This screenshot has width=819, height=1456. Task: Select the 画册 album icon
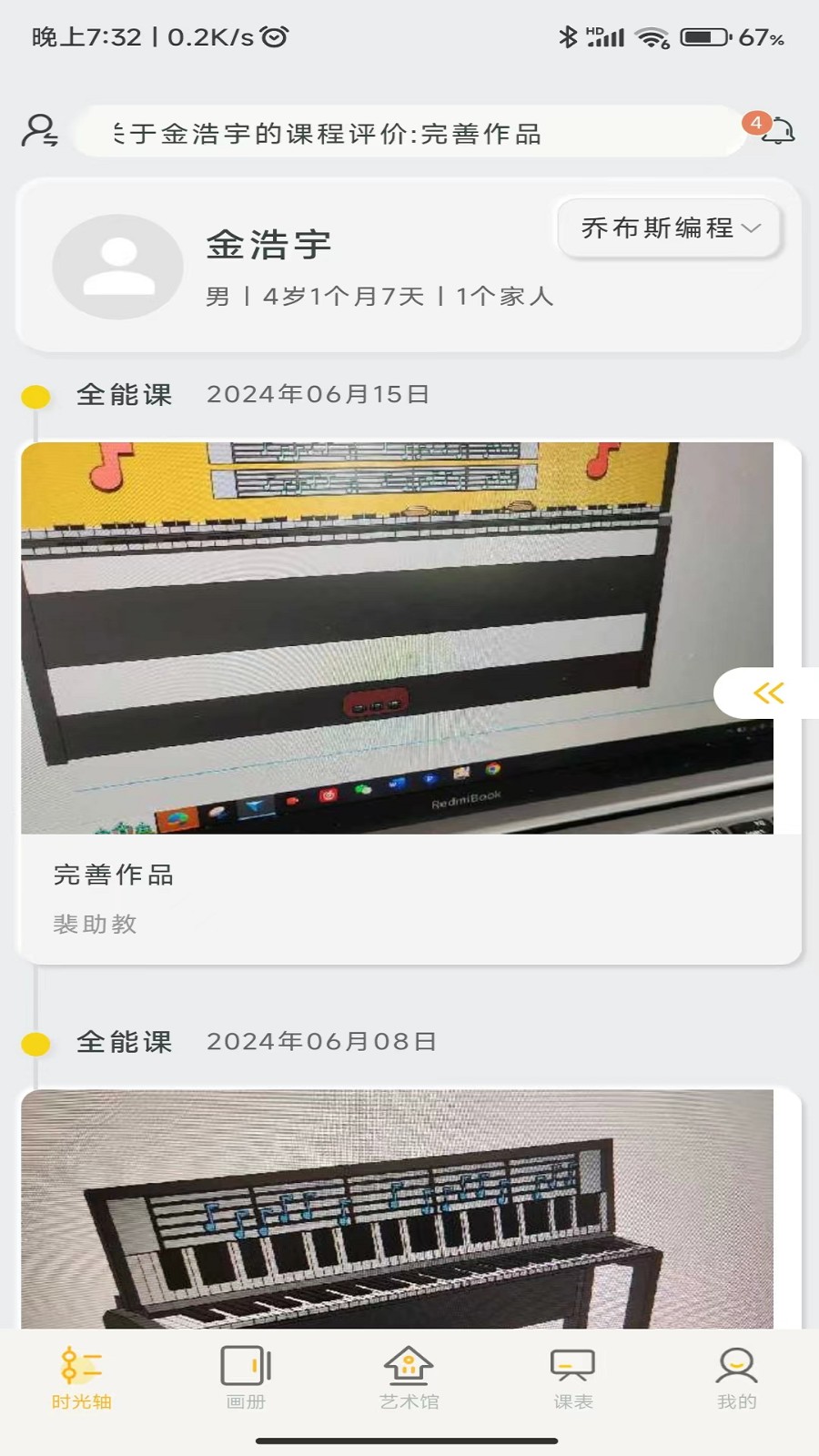242,1362
